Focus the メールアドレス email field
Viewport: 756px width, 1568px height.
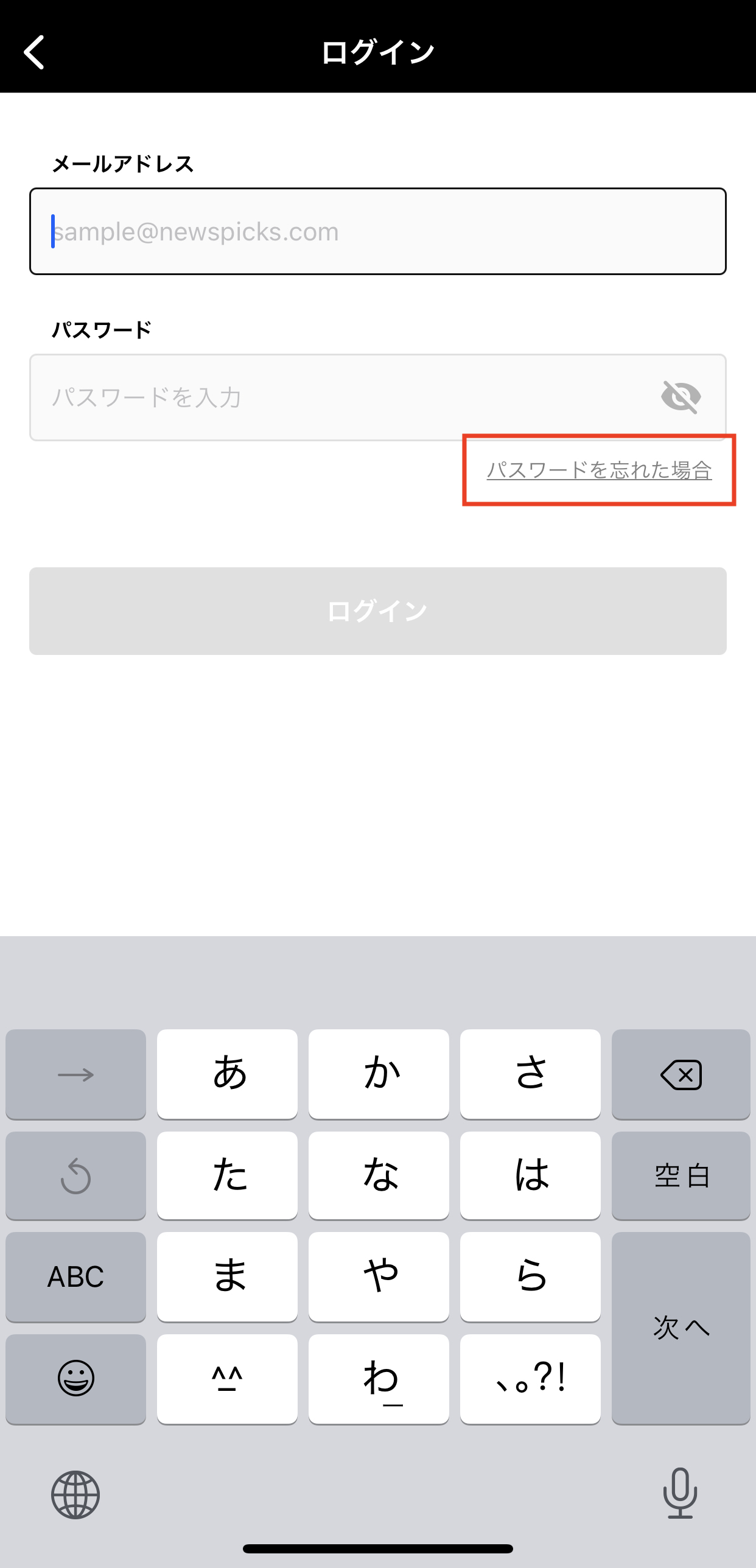click(378, 231)
